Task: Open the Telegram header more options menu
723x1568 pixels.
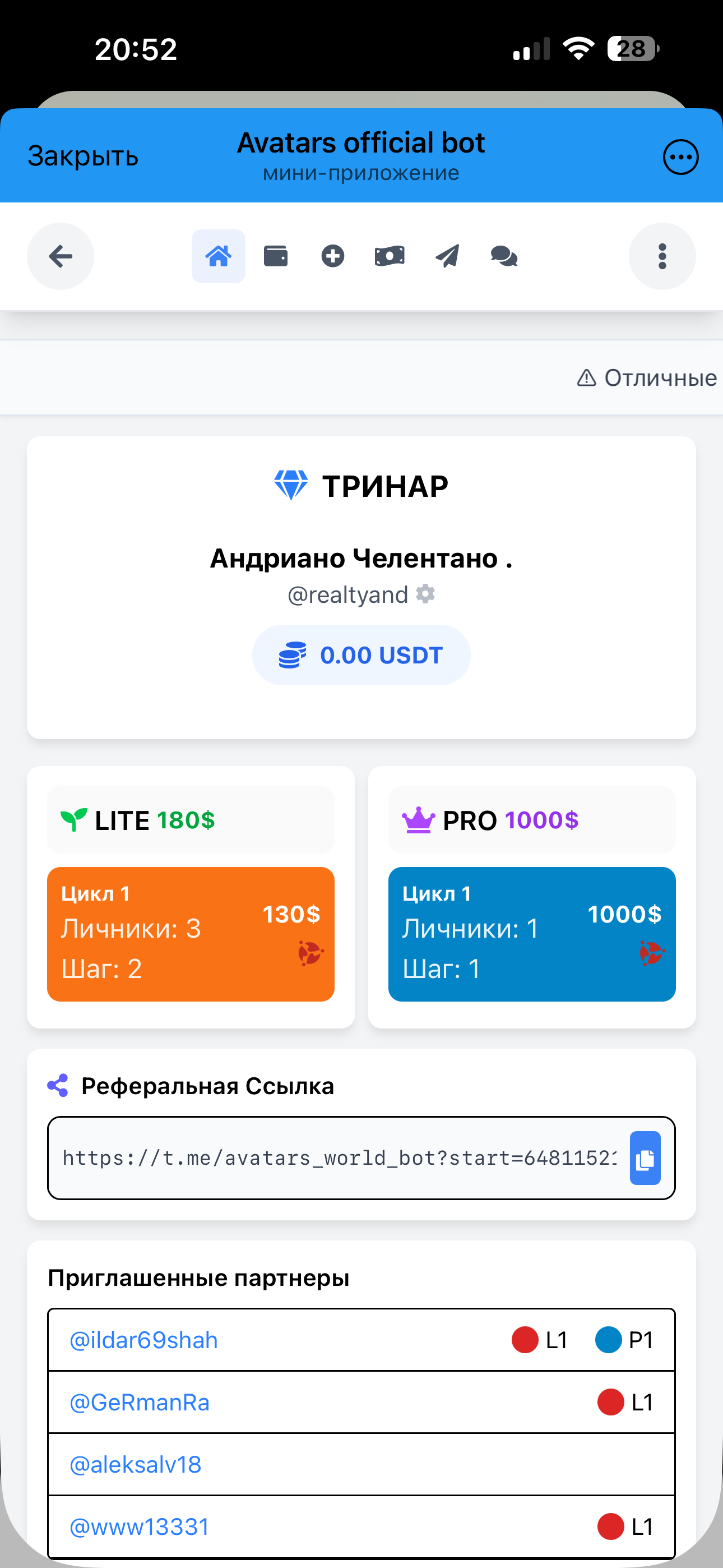Action: tap(680, 157)
